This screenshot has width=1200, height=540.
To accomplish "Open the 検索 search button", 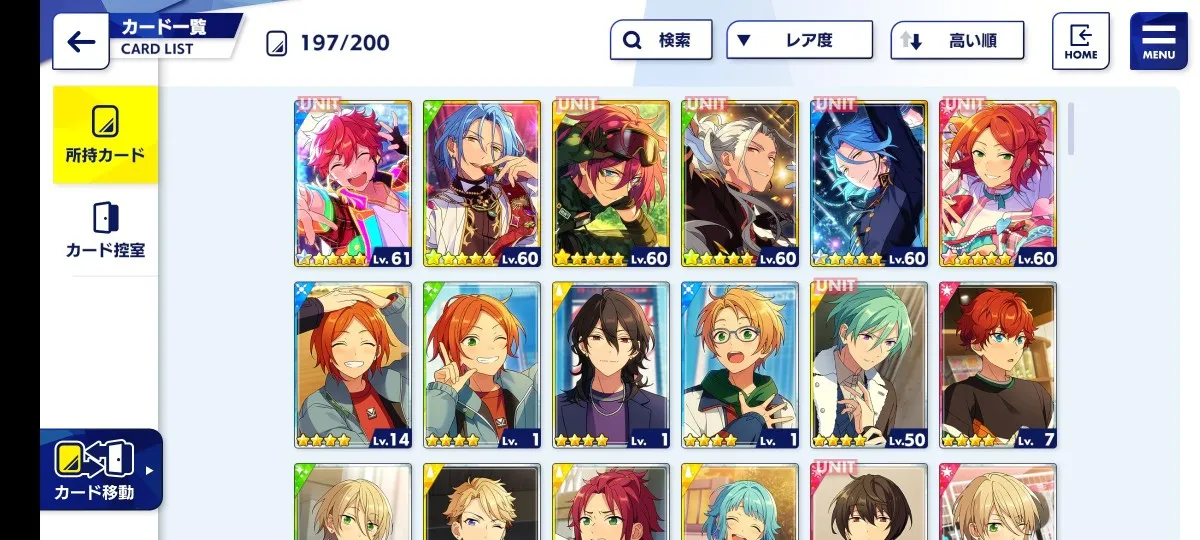I will 661,41.
